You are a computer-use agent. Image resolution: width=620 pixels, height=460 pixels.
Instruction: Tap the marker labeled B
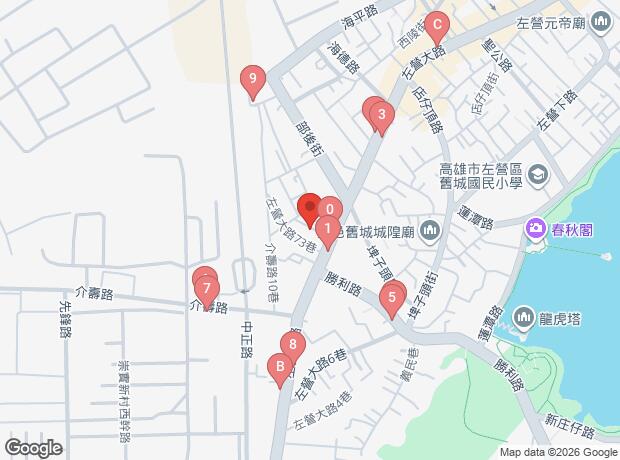(x=279, y=368)
